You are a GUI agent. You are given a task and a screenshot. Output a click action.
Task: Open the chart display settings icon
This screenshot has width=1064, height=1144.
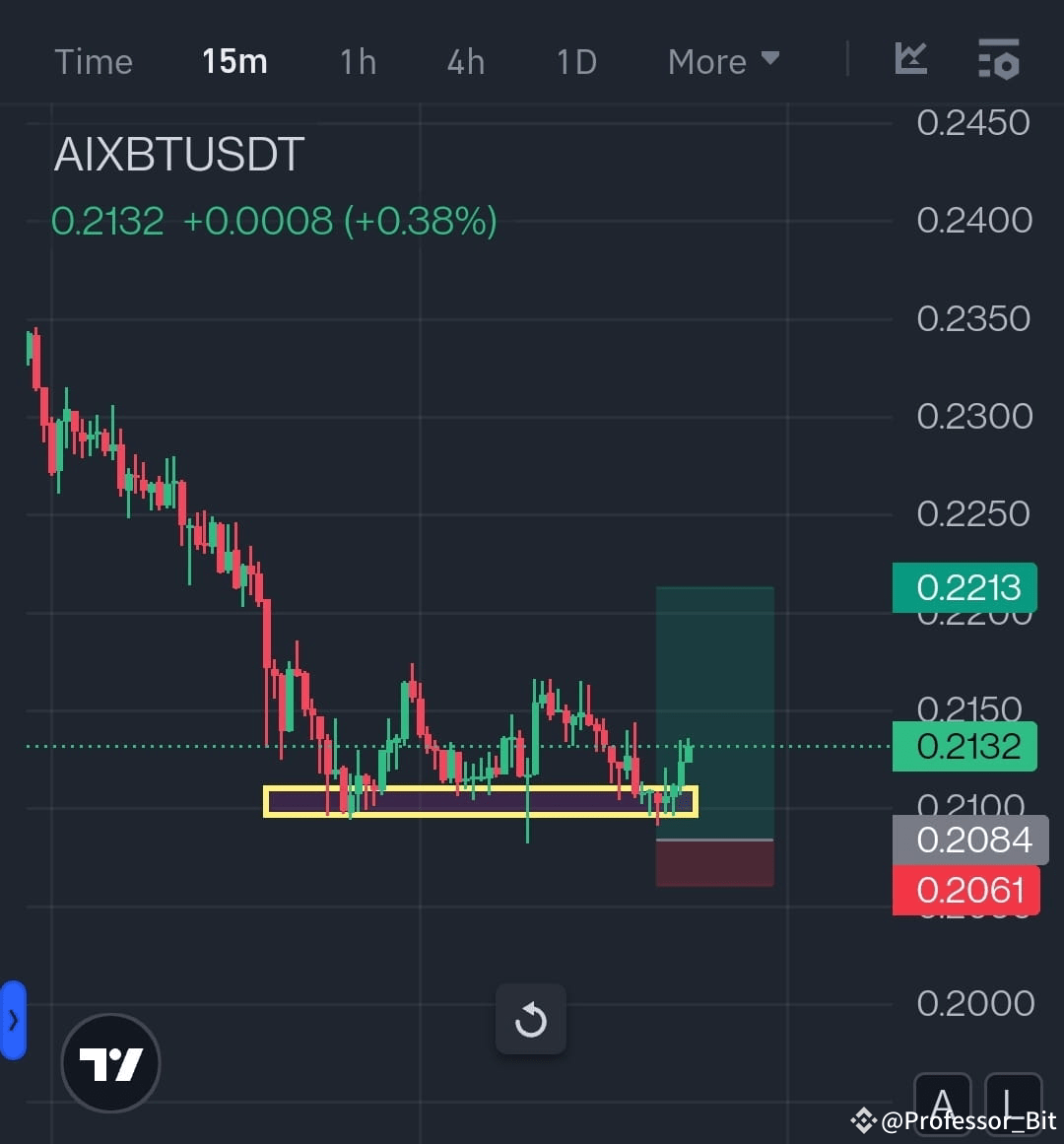(999, 60)
